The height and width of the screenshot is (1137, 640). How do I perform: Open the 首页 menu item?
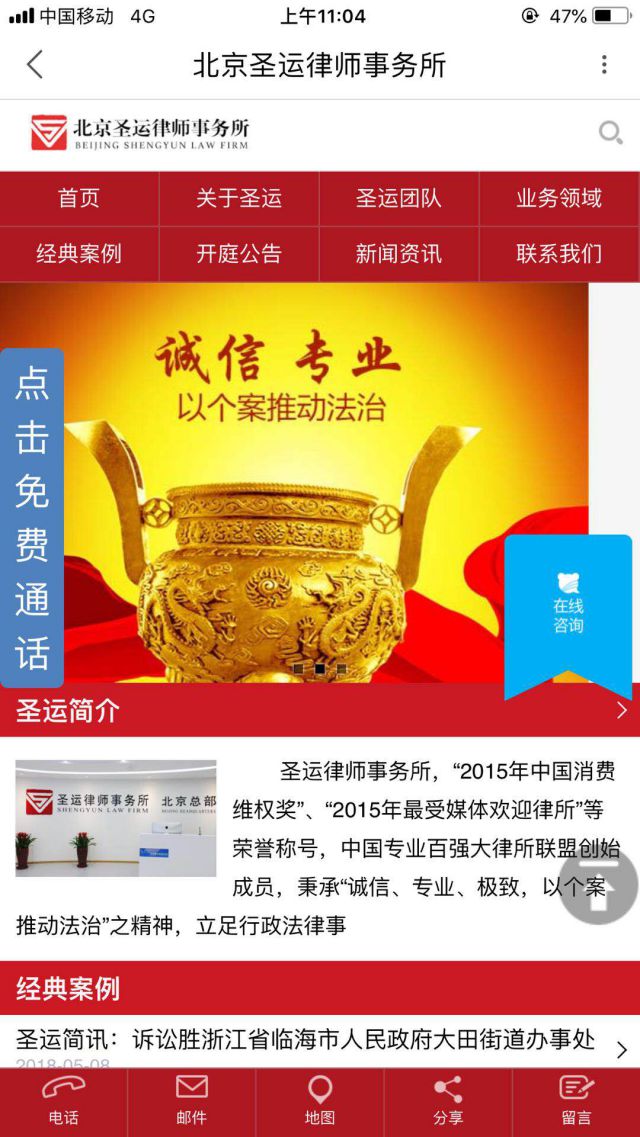pos(79,198)
